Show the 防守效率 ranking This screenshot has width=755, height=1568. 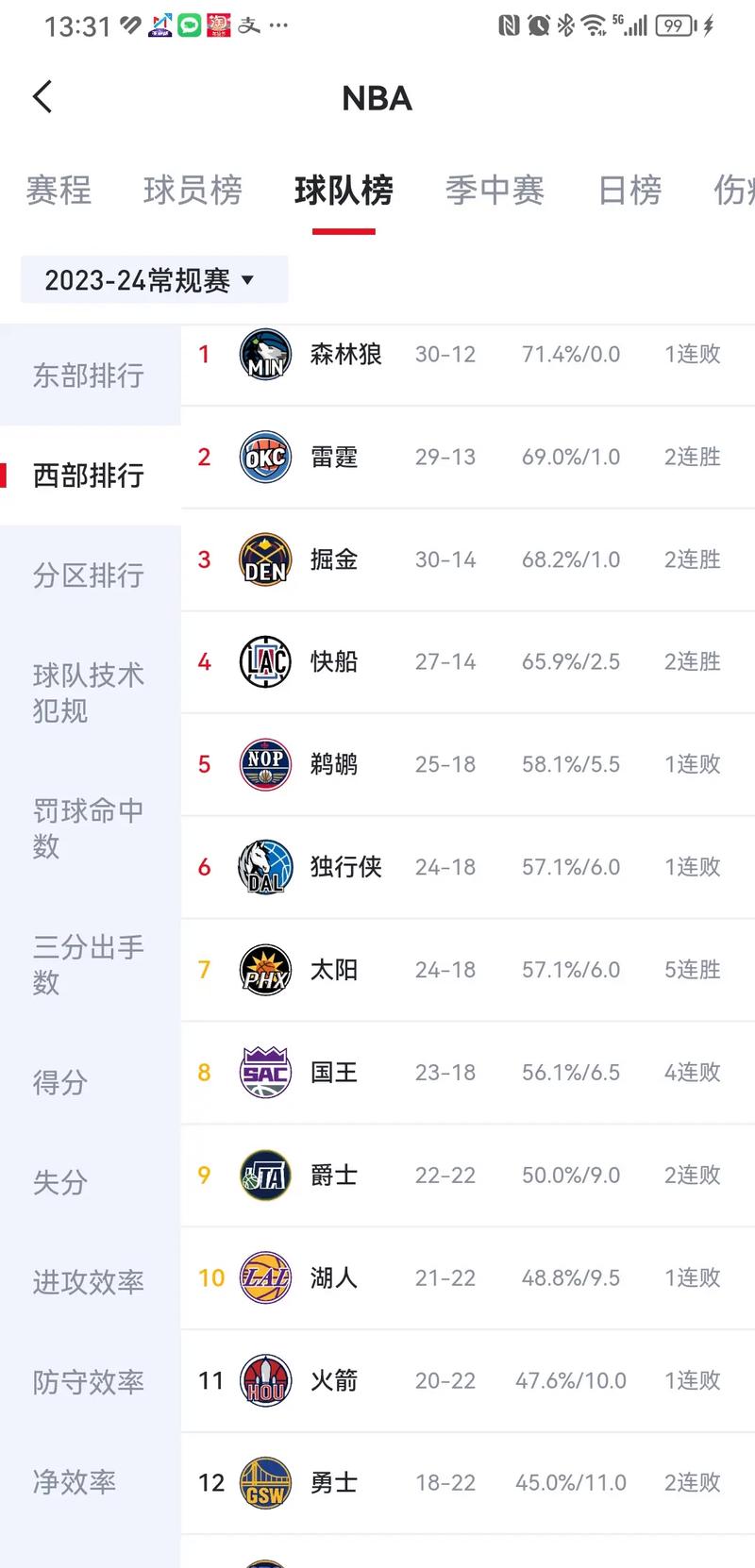click(x=89, y=1382)
